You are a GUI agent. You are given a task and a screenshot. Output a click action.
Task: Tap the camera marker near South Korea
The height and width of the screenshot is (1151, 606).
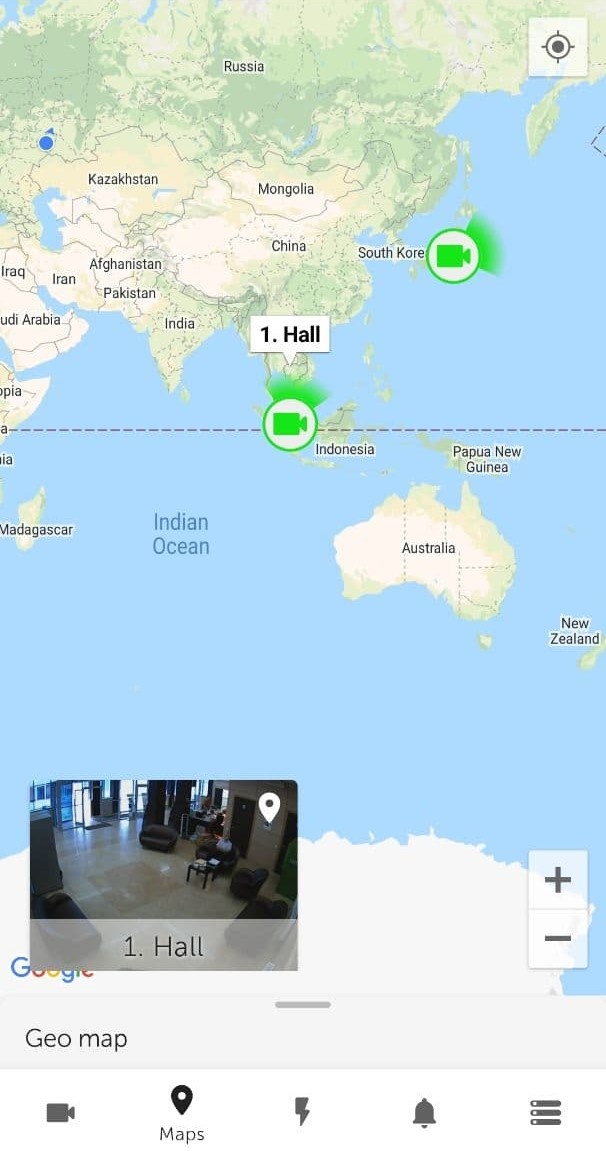point(453,256)
